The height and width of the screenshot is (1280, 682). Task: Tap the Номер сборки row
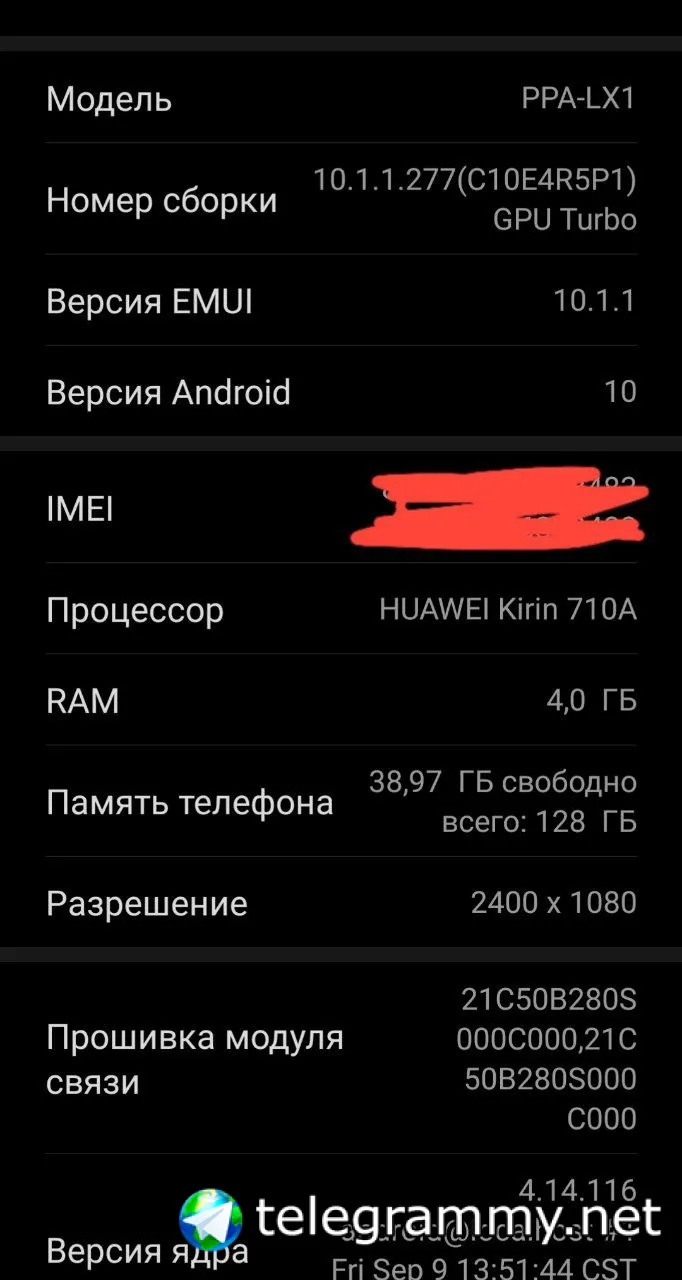[340, 200]
